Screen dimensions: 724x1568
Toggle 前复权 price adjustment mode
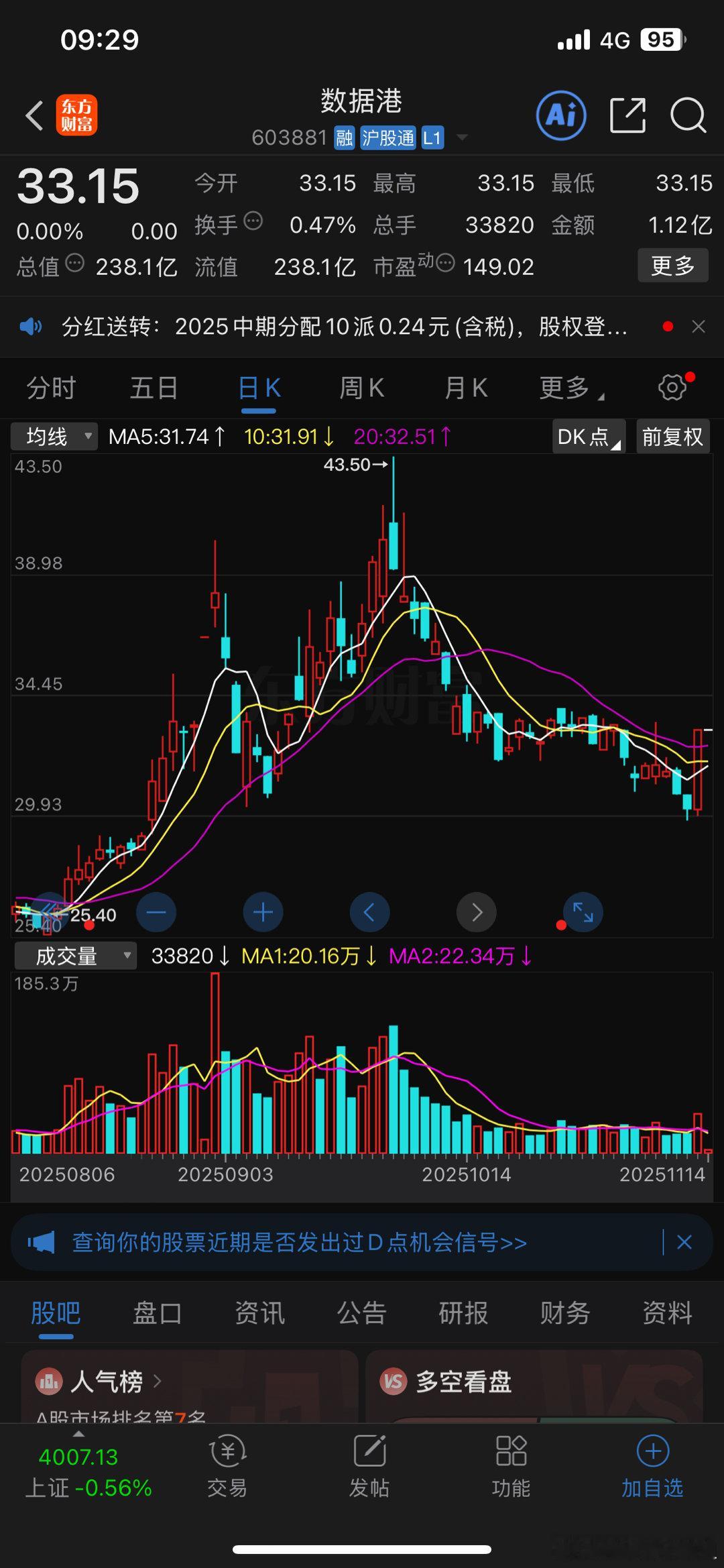[x=672, y=436]
